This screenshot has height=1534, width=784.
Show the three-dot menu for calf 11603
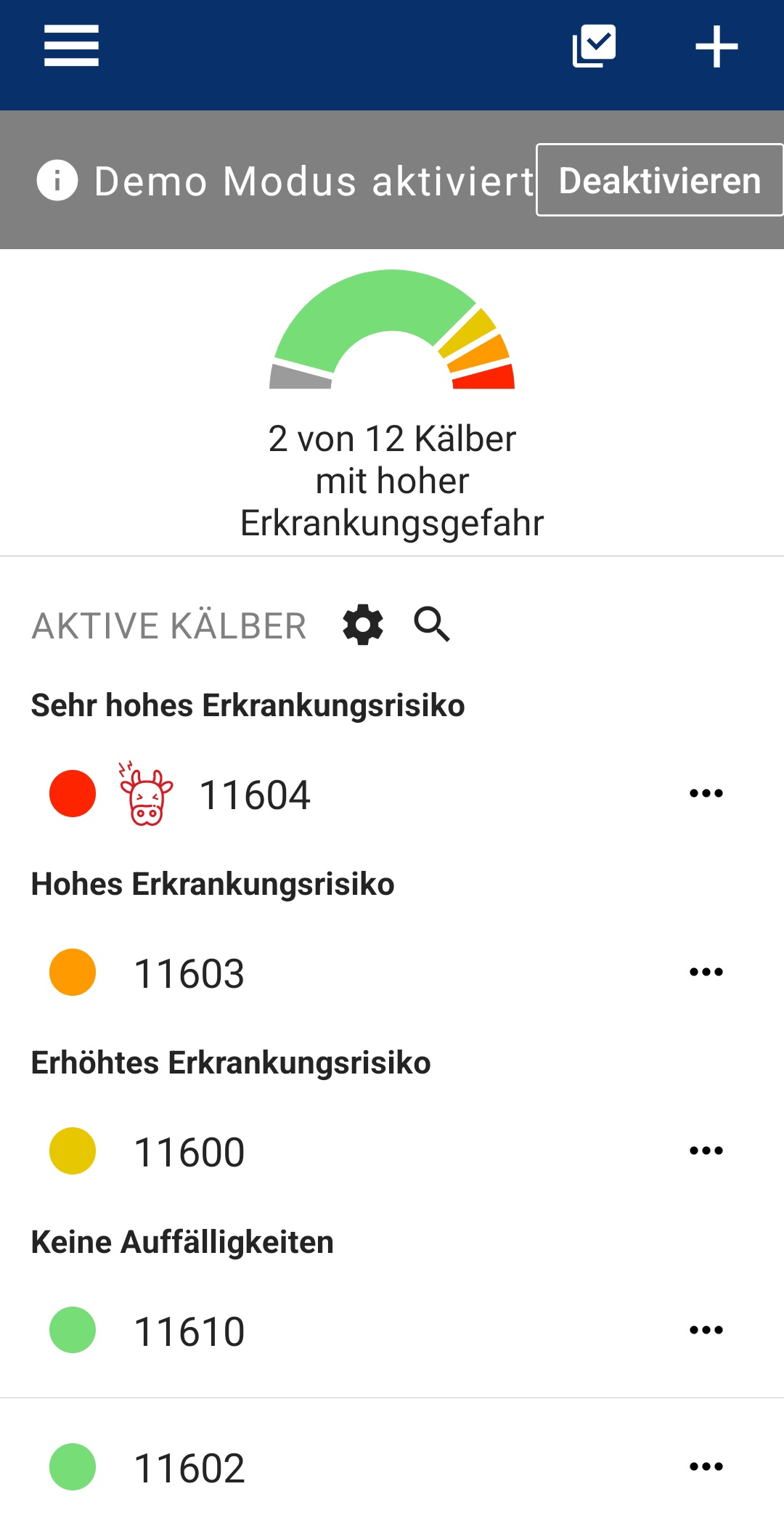click(706, 972)
